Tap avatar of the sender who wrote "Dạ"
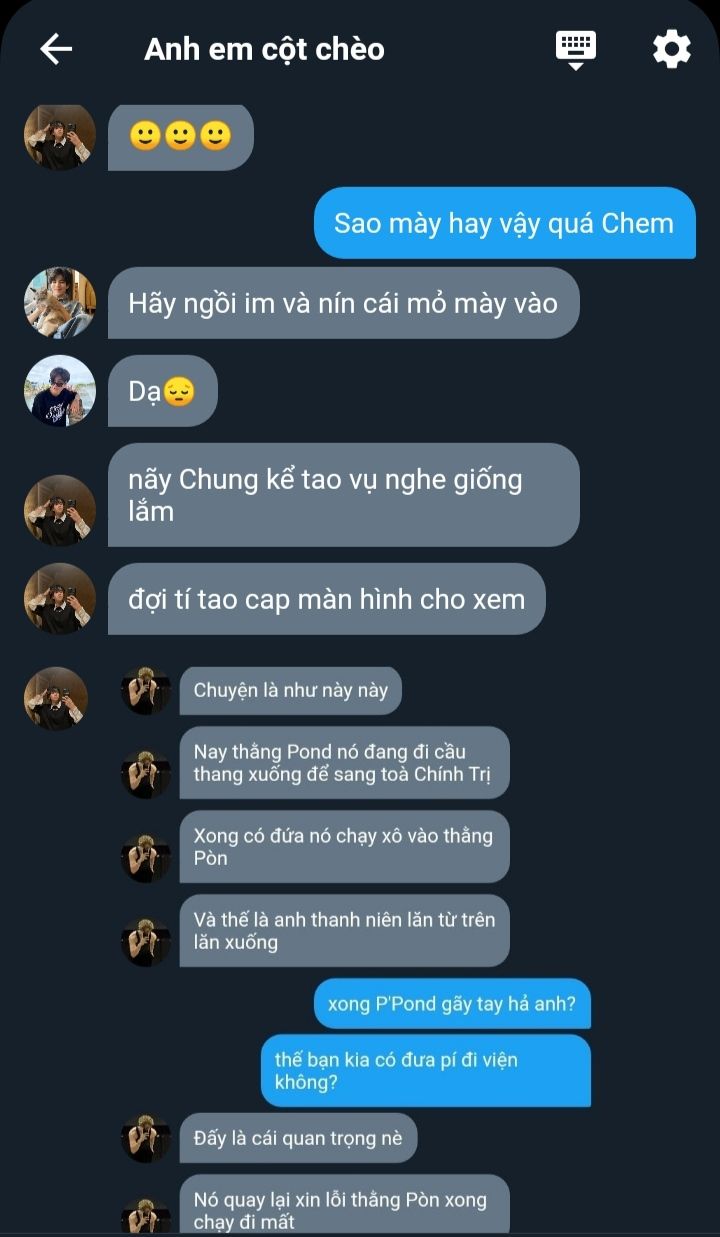Viewport: 720px width, 1237px height. pyautogui.click(x=60, y=390)
